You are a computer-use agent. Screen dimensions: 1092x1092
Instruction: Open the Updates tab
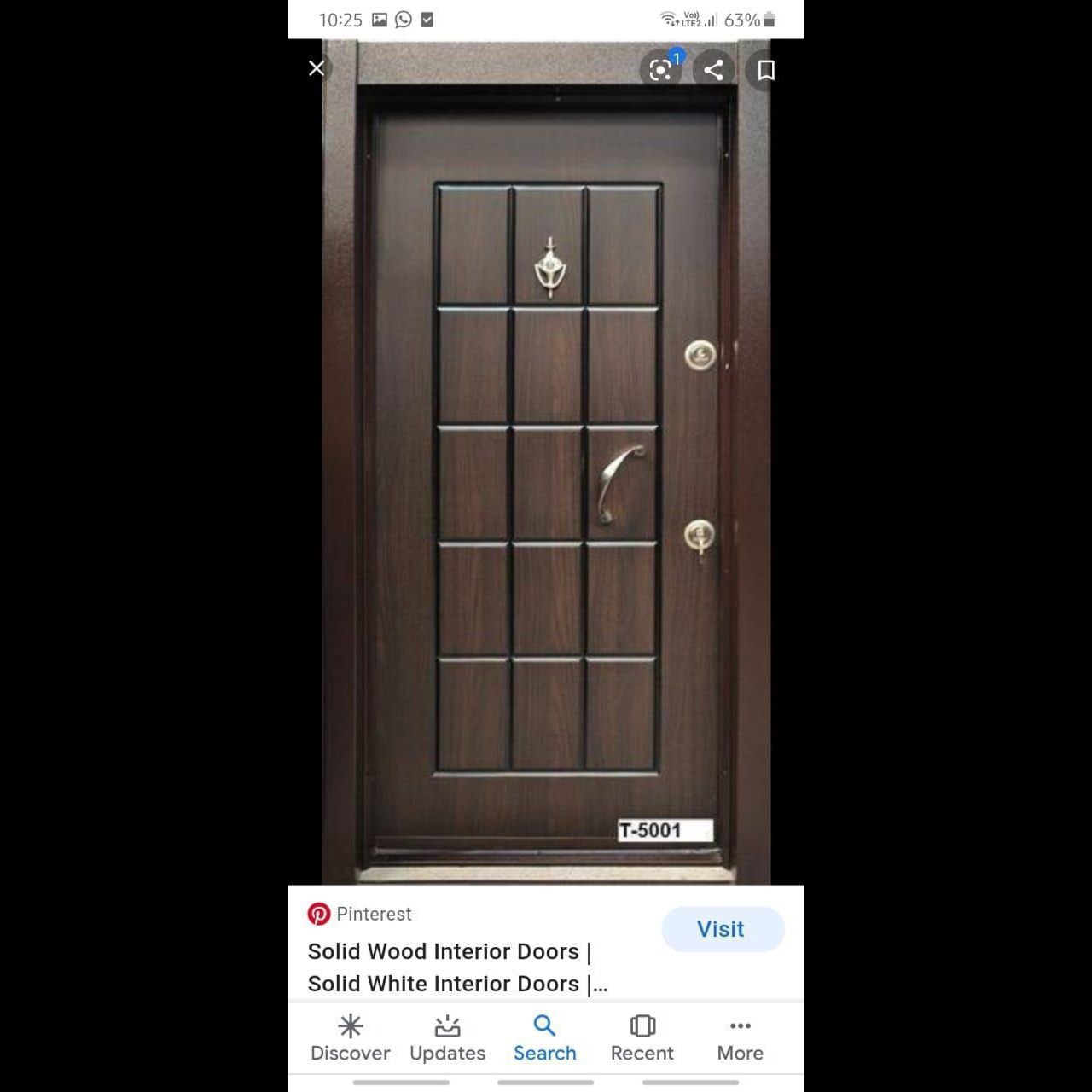coord(447,1037)
